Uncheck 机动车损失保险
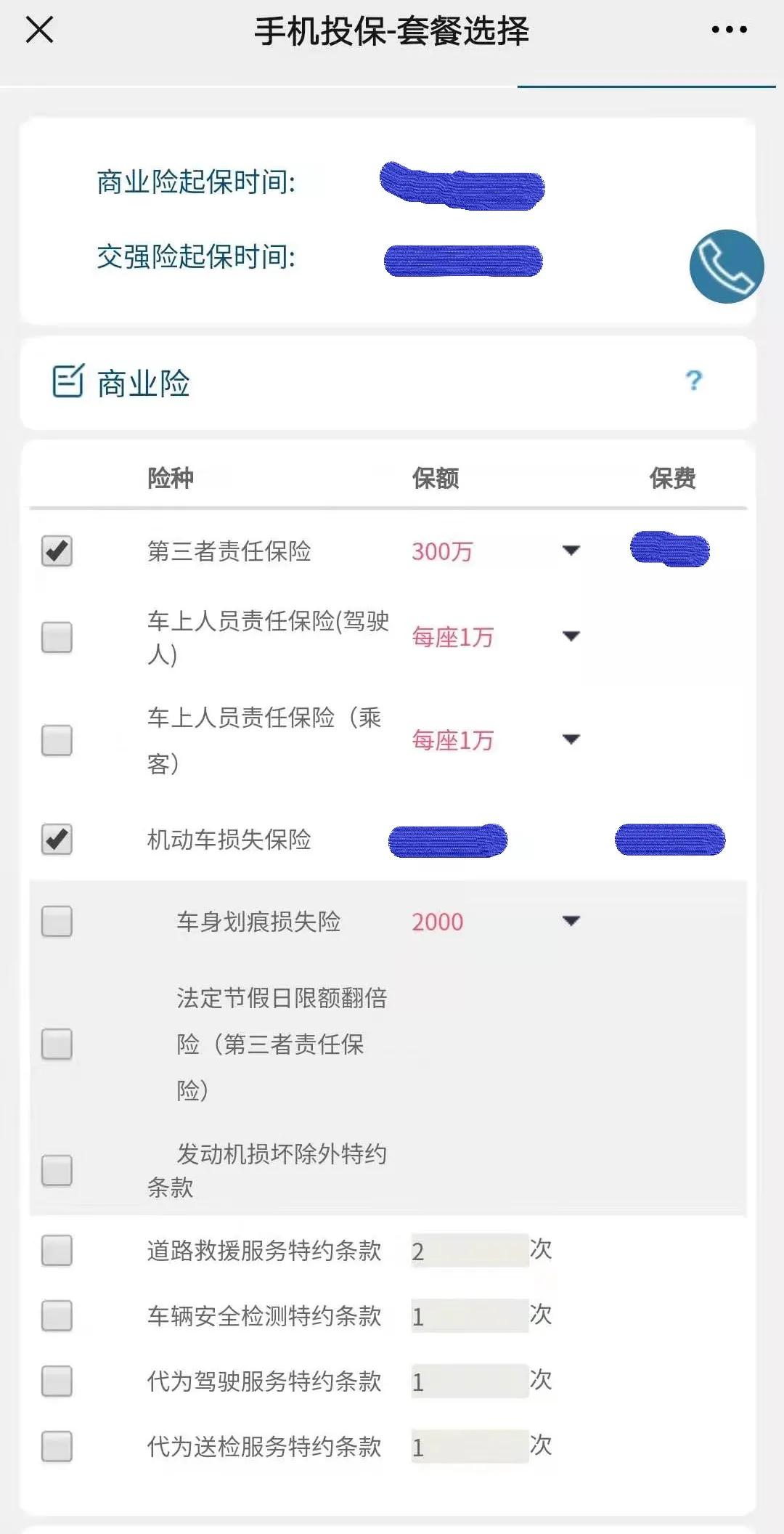Screen dimensions: 784x1534 click(x=57, y=840)
